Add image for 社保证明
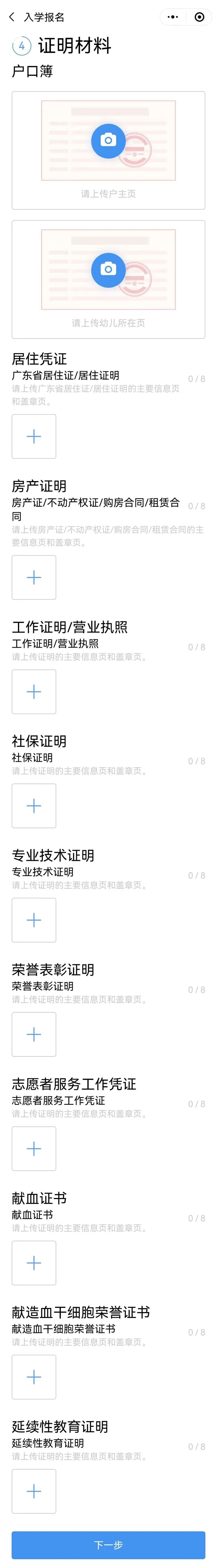Screen dimensions: 217x1568 pyautogui.click(x=34, y=806)
